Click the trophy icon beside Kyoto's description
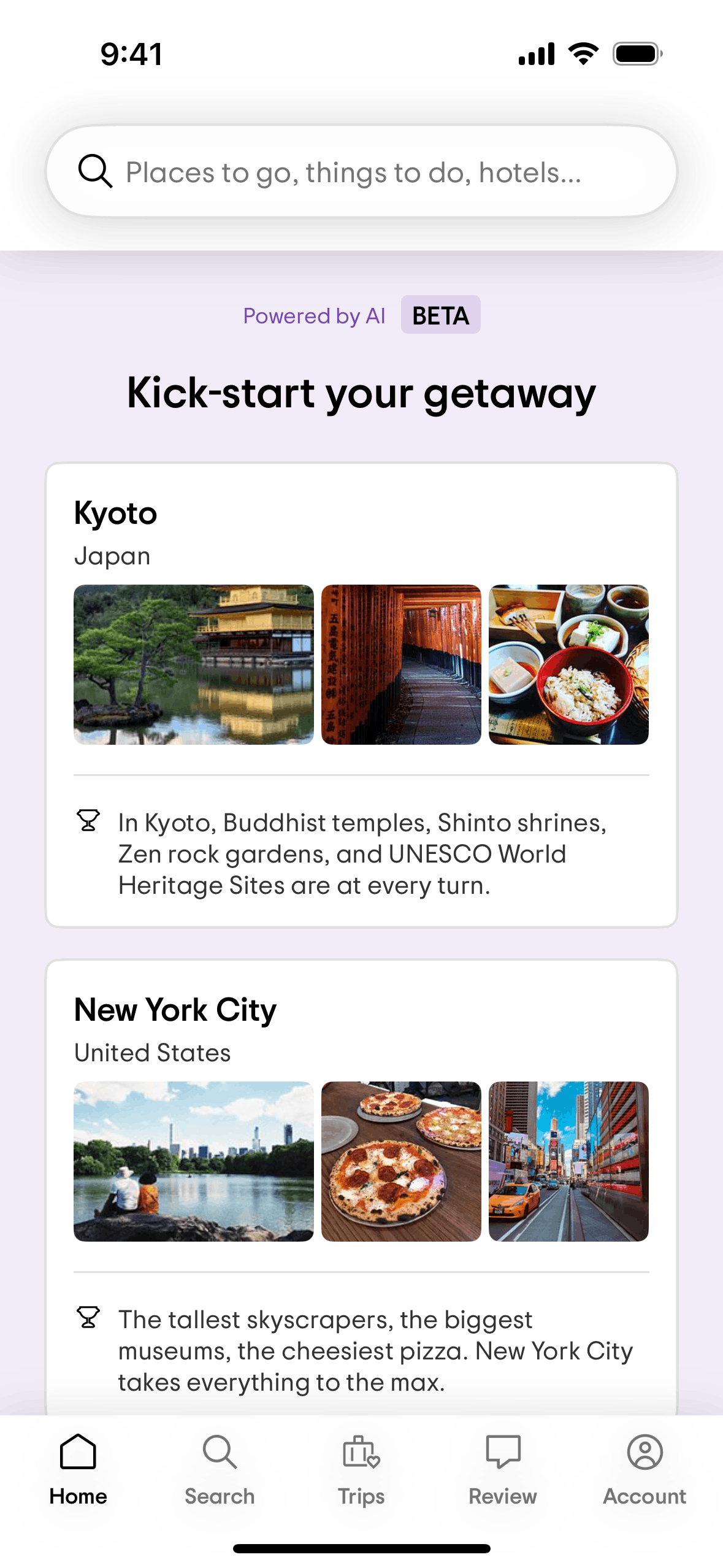Viewport: 723px width, 1568px height. (x=88, y=821)
